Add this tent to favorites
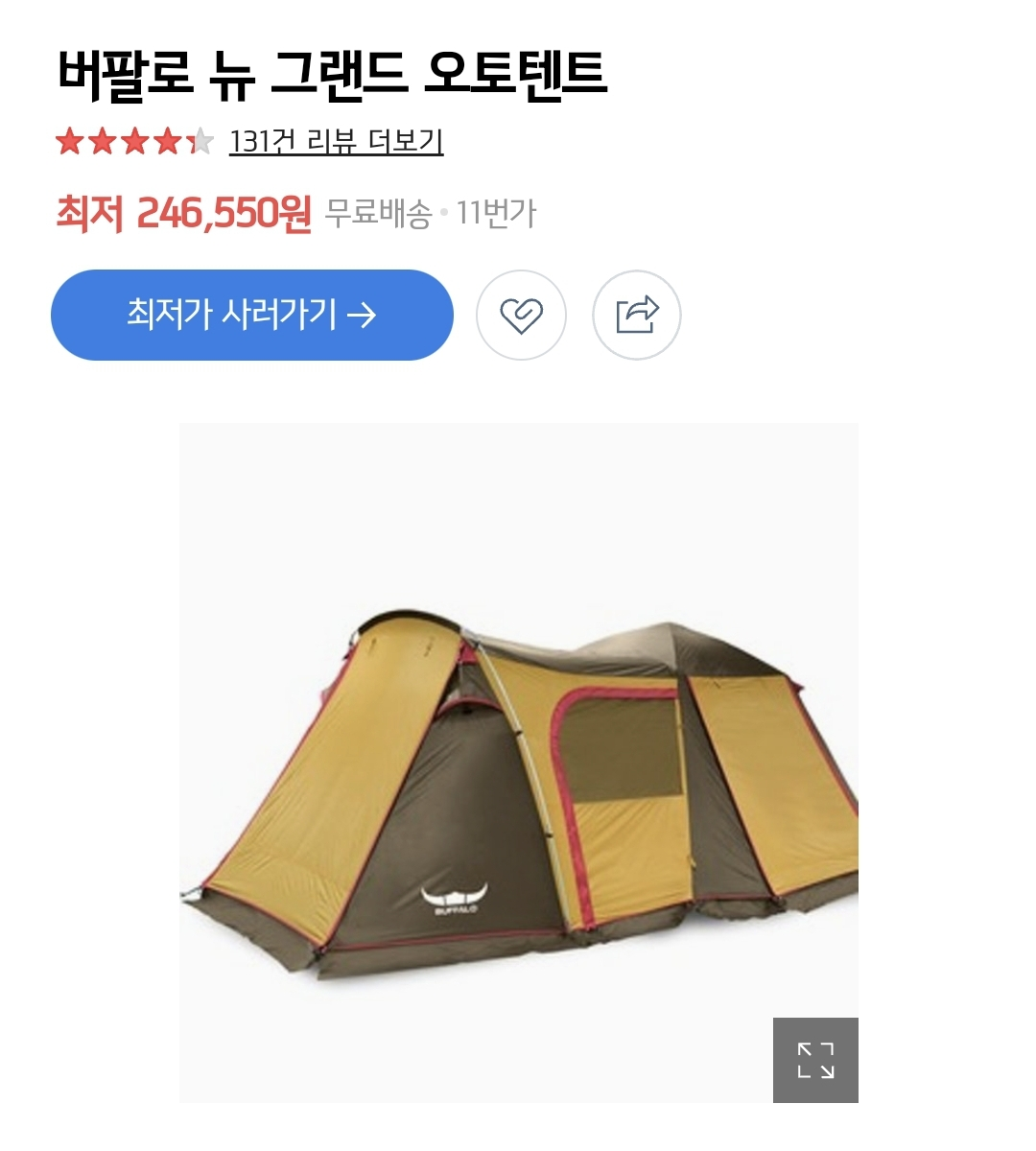The width and height of the screenshot is (1036, 1151). coord(521,315)
